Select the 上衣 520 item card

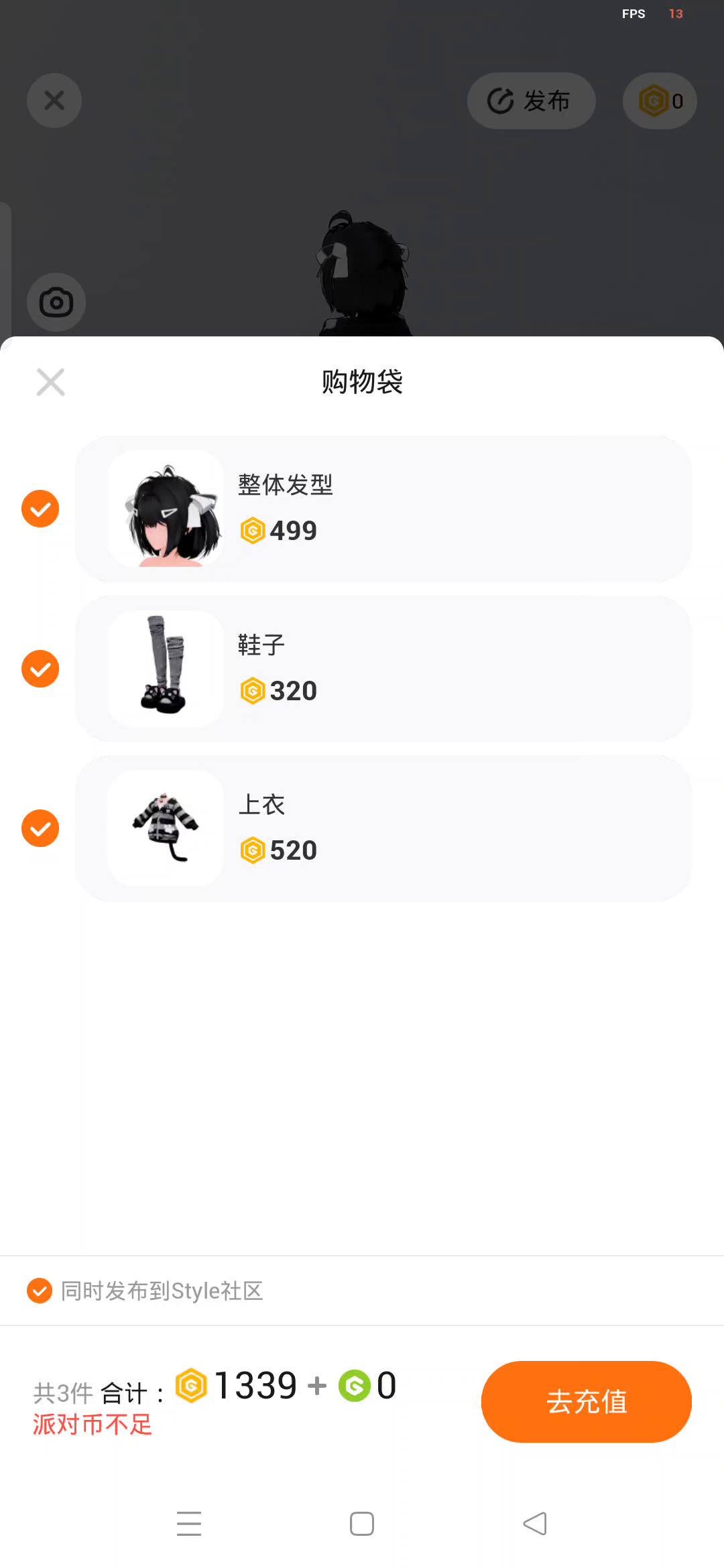click(383, 828)
